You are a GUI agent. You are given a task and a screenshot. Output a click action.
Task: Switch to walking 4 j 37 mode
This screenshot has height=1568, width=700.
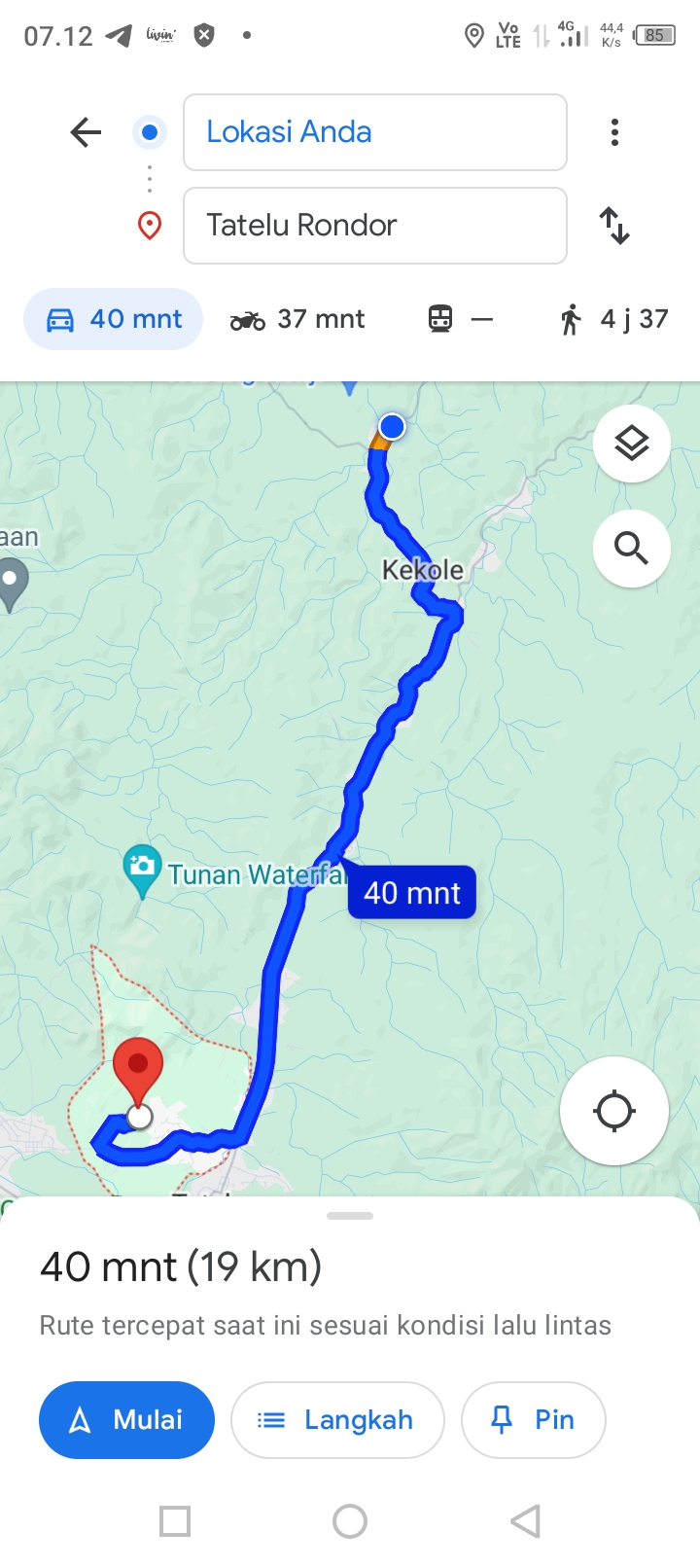point(612,319)
